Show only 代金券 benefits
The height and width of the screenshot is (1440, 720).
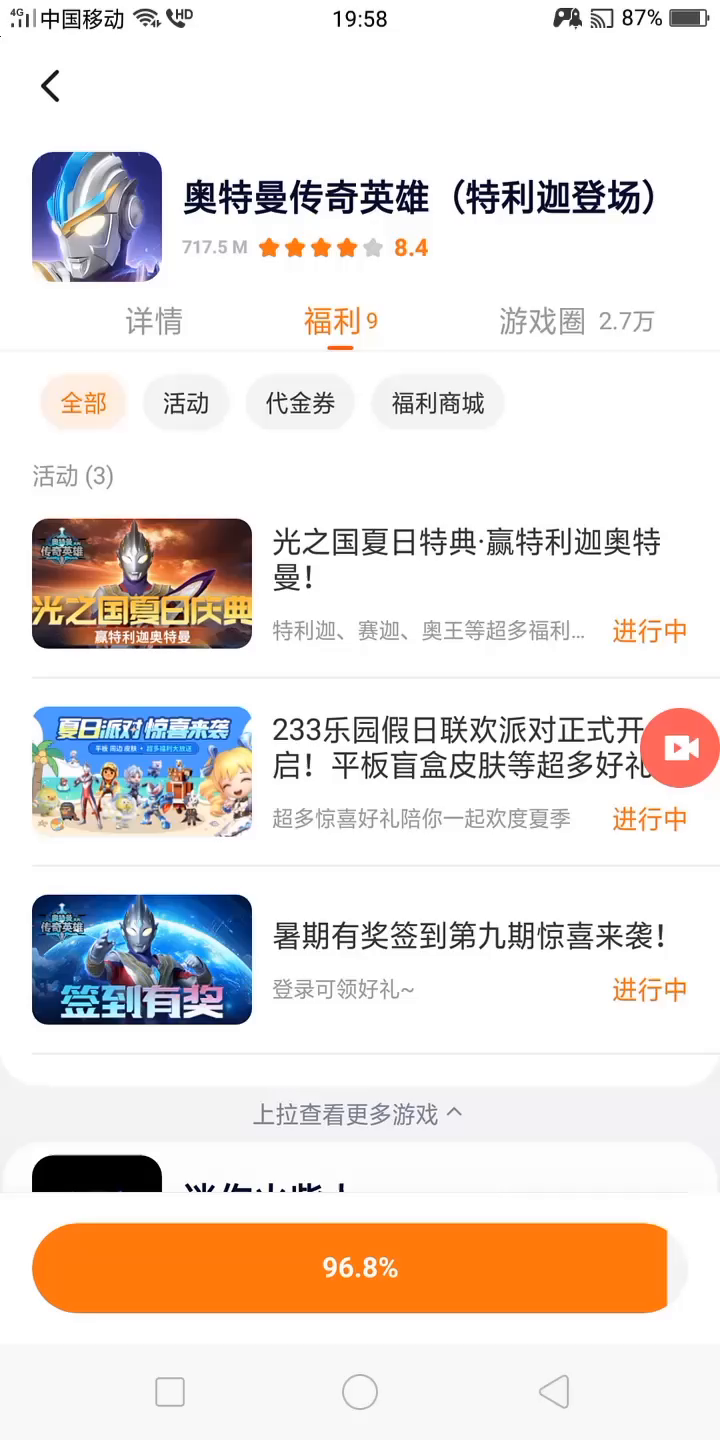(x=300, y=403)
